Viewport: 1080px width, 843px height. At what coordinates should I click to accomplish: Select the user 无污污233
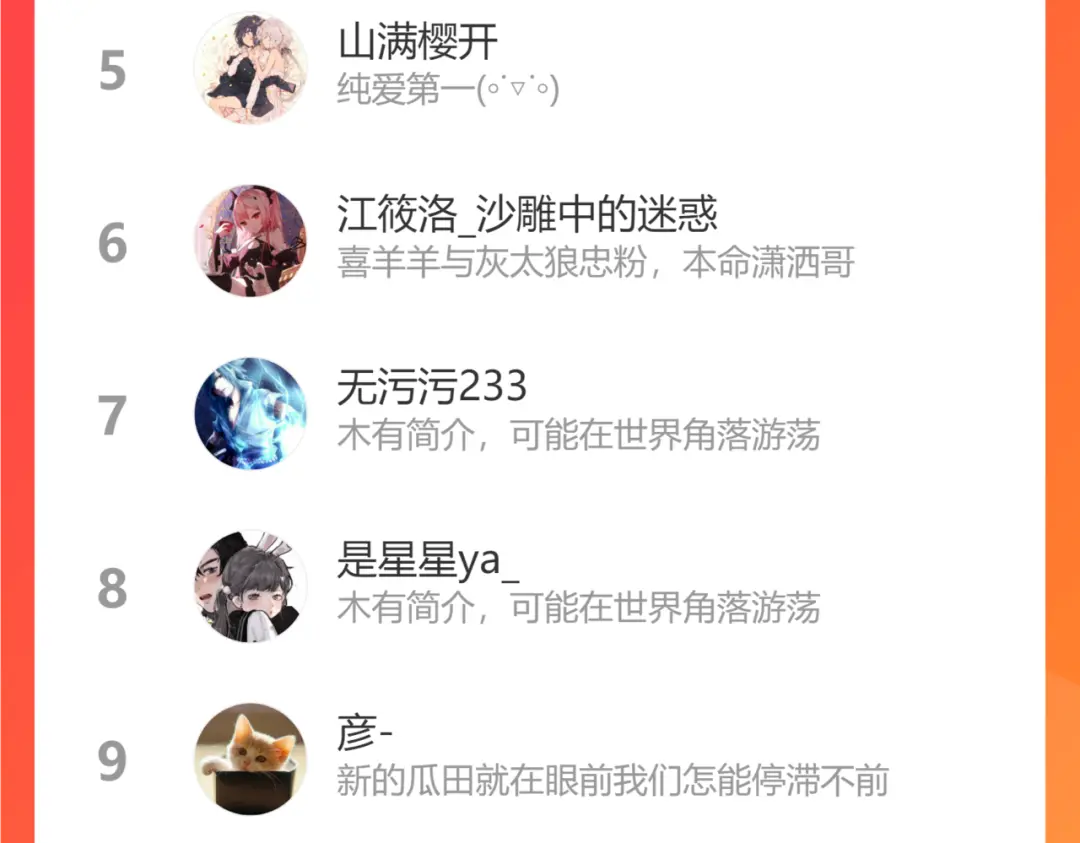539,414
